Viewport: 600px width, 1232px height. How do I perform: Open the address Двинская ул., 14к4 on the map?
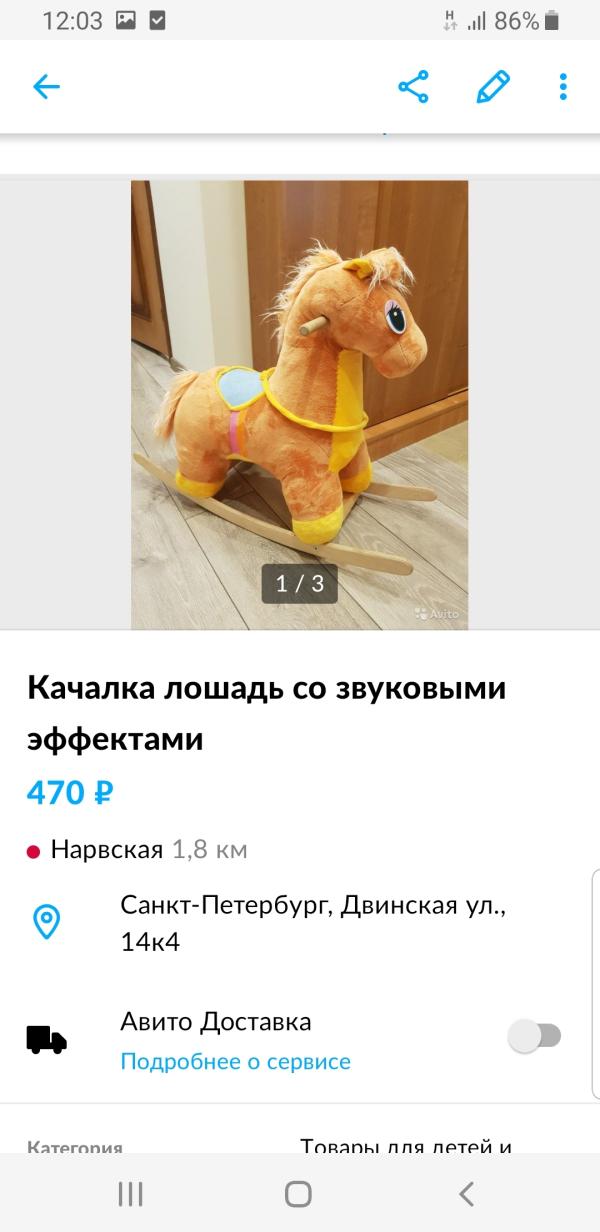(x=314, y=923)
